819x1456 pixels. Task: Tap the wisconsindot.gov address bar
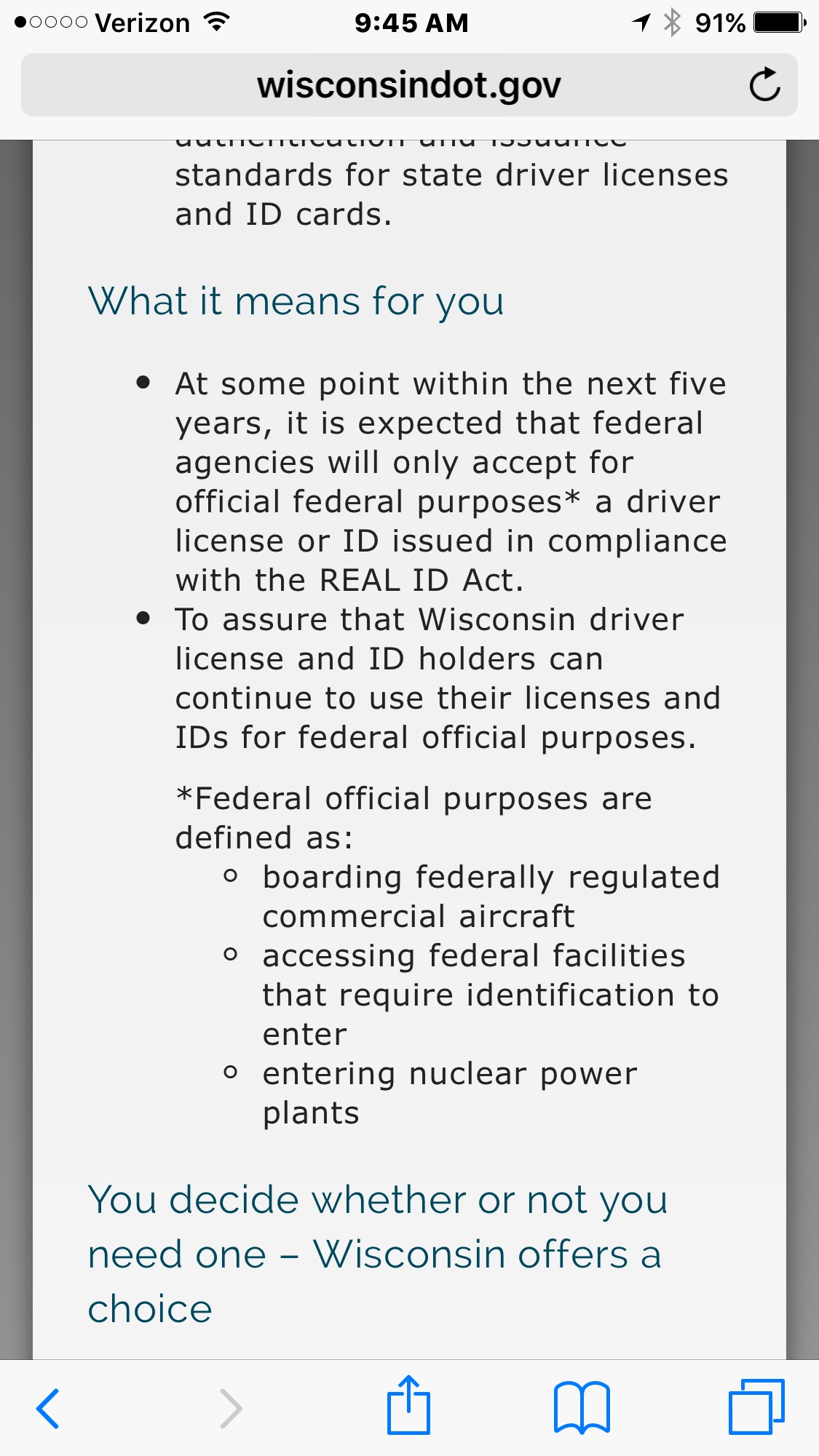408,85
